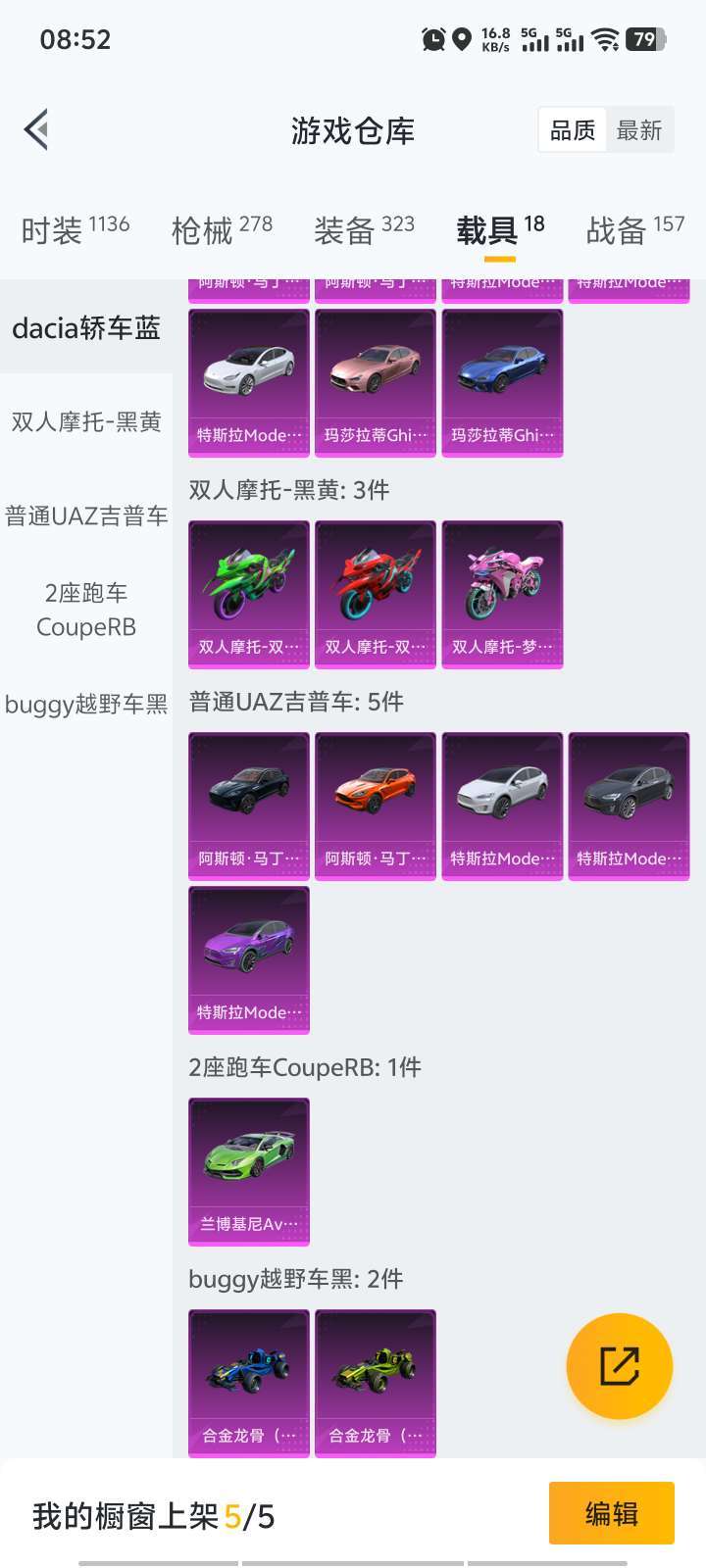Image resolution: width=706 pixels, height=1568 pixels.
Task: Jump to 2座跑车CoupeRB category
Action: click(x=86, y=610)
